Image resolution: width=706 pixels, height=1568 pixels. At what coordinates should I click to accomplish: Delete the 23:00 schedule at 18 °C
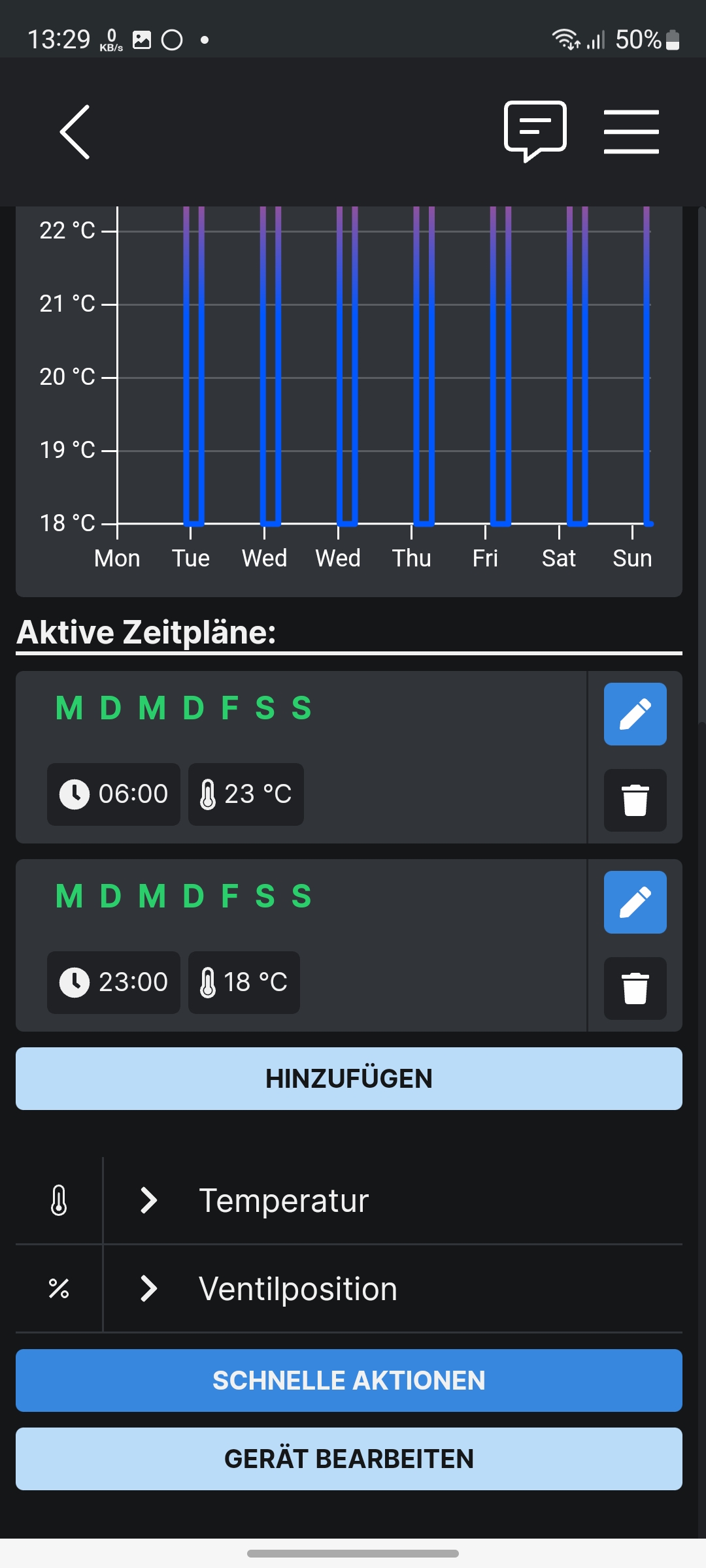click(x=635, y=988)
